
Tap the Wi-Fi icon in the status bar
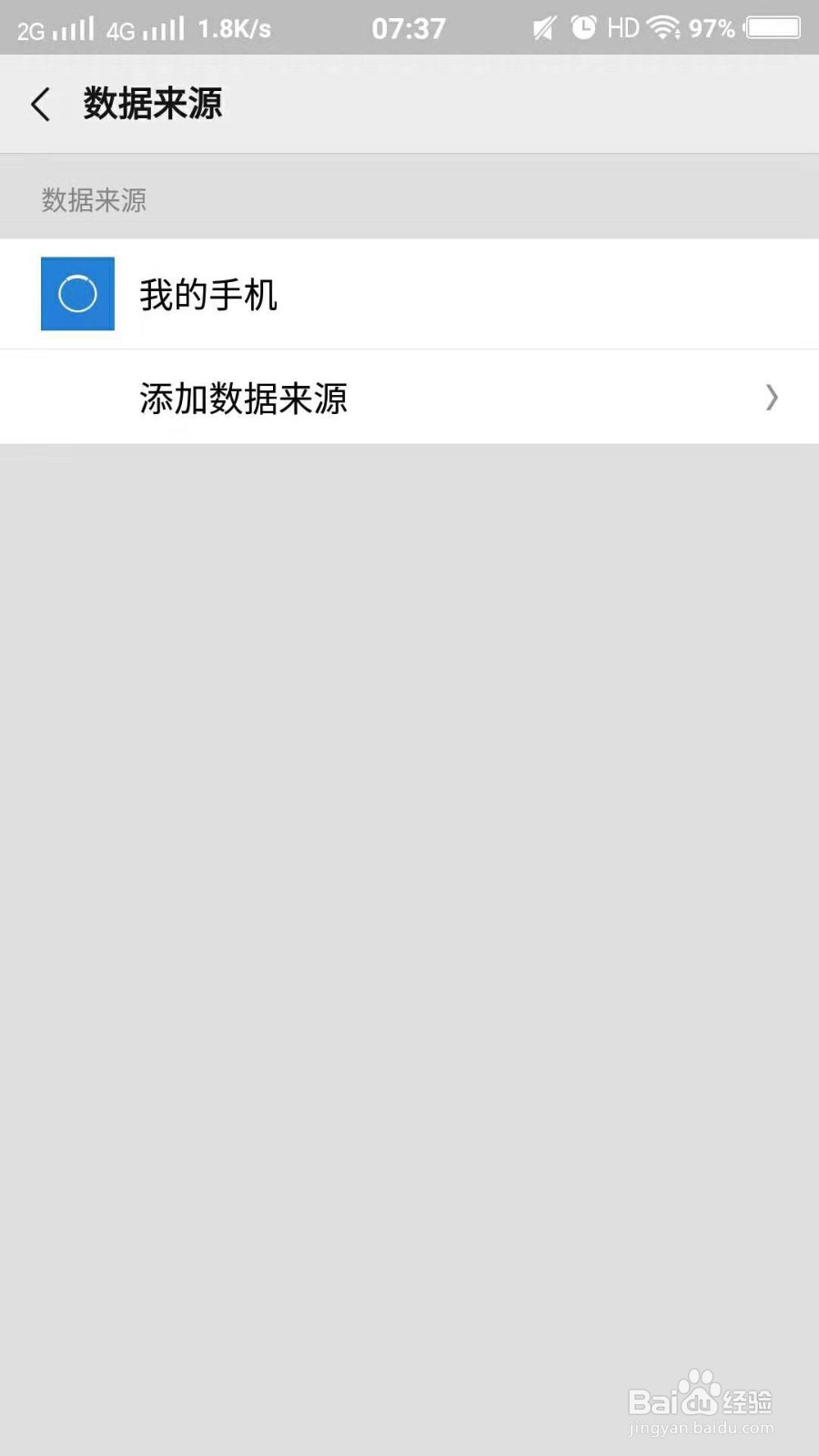click(669, 27)
